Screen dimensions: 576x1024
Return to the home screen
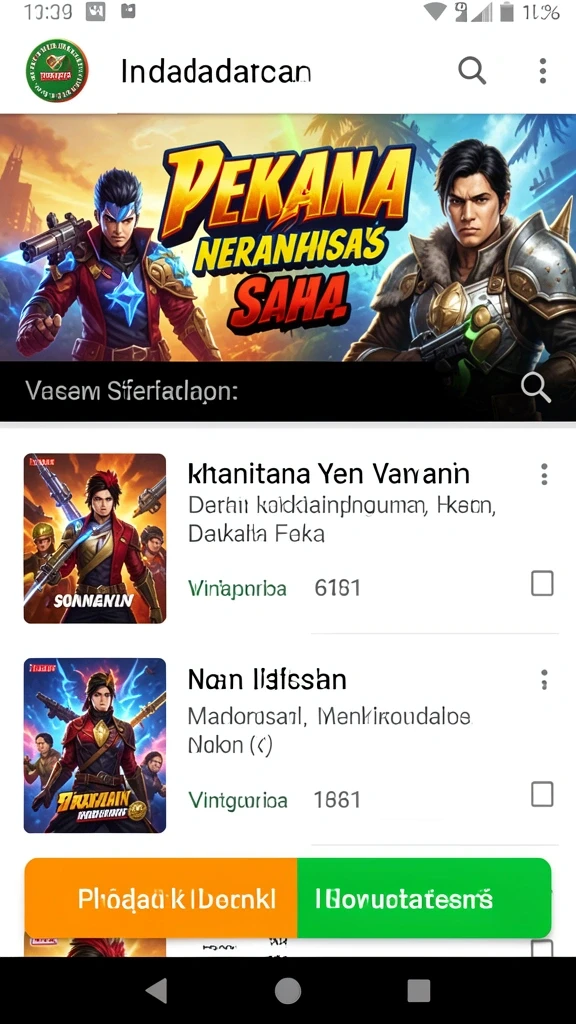pyautogui.click(x=288, y=991)
